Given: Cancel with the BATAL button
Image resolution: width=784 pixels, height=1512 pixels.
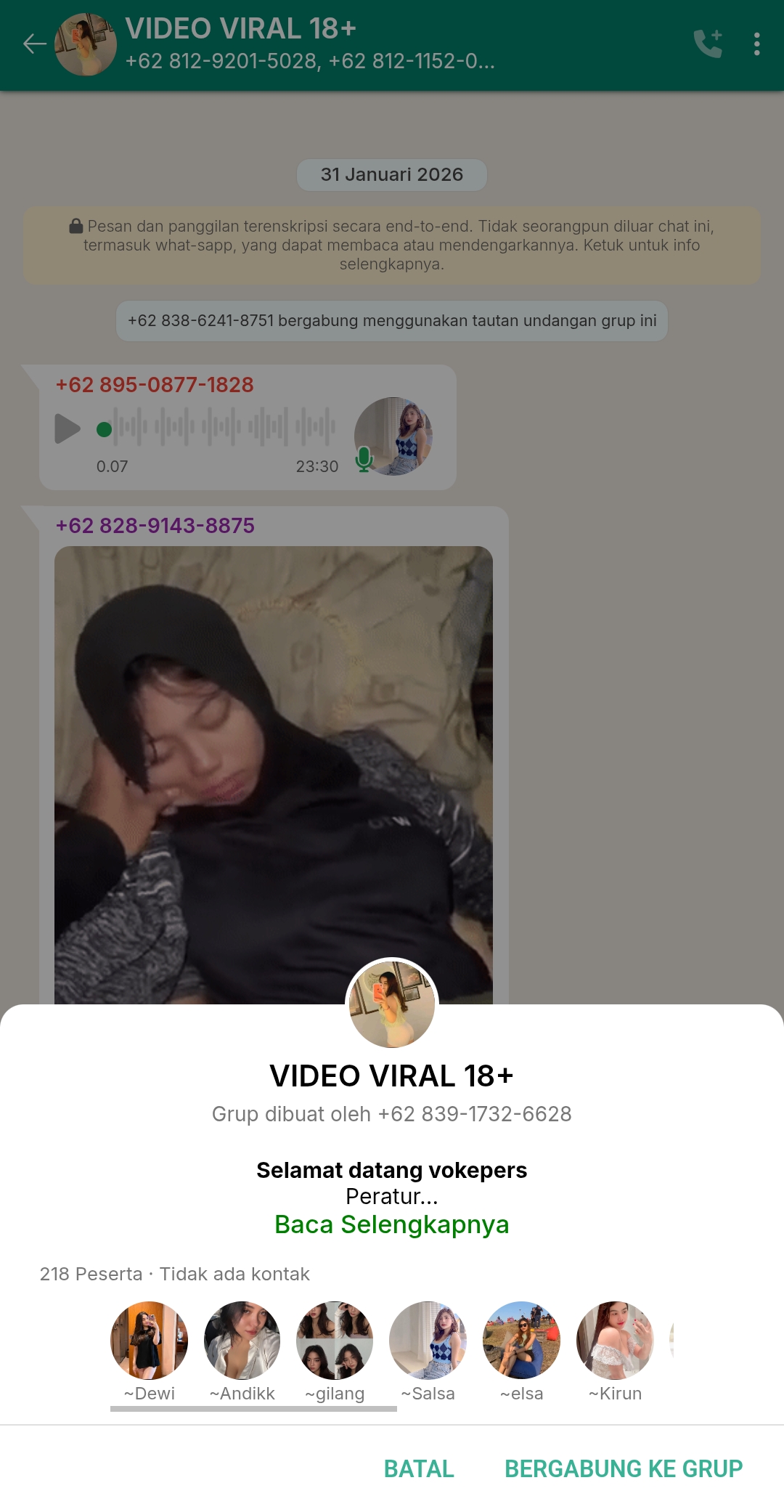Looking at the screenshot, I should point(419,1468).
